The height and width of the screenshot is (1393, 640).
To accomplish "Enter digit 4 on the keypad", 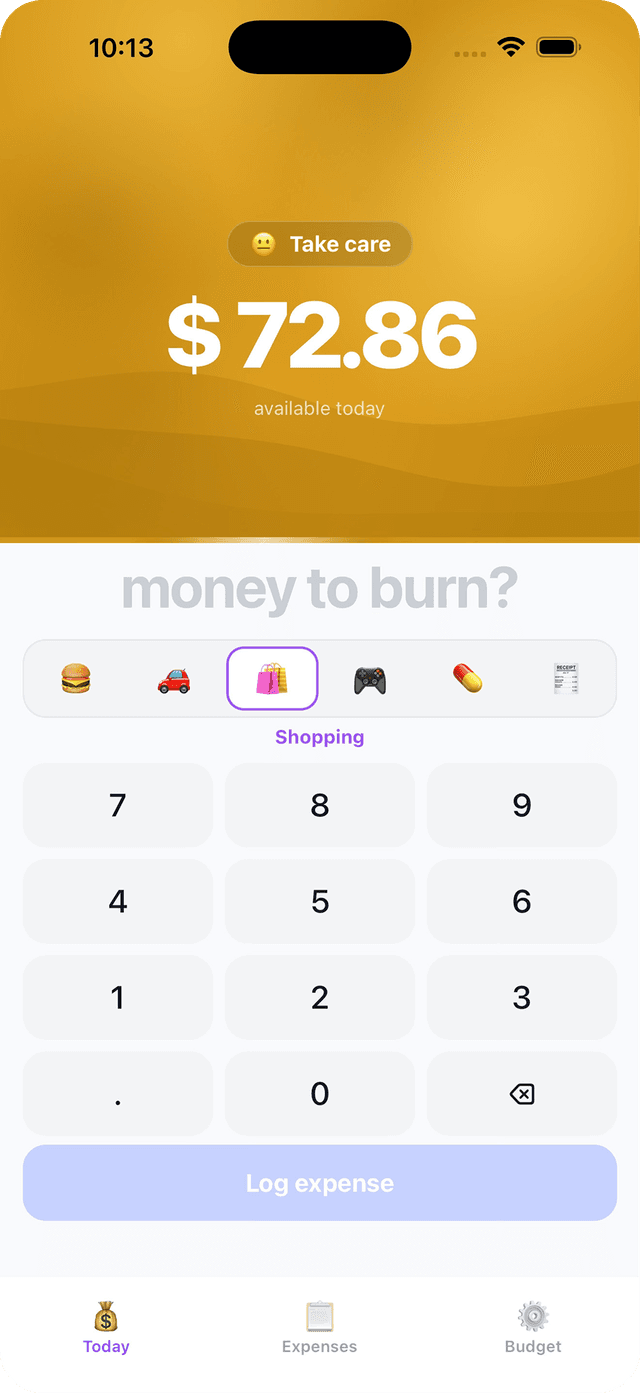I will click(x=118, y=901).
